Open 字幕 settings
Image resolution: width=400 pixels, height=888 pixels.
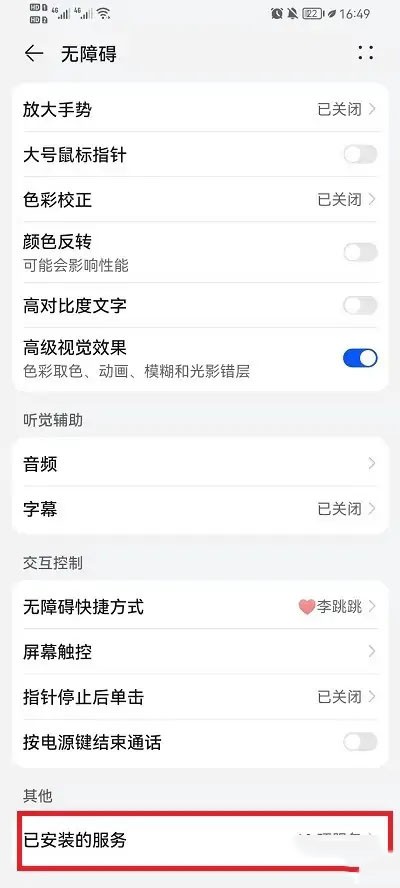[x=200, y=509]
